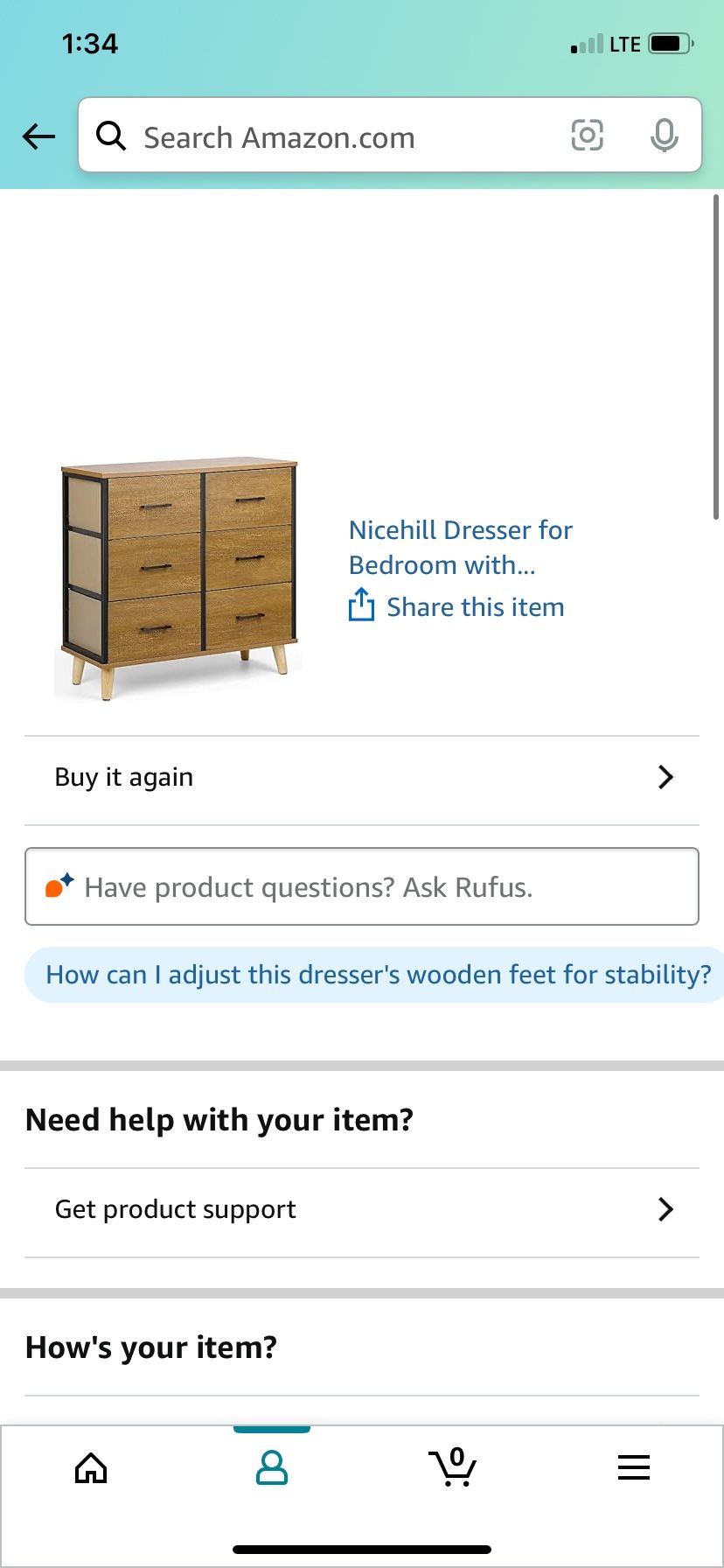Open camera lens search icon
724x1568 pixels.
point(587,136)
